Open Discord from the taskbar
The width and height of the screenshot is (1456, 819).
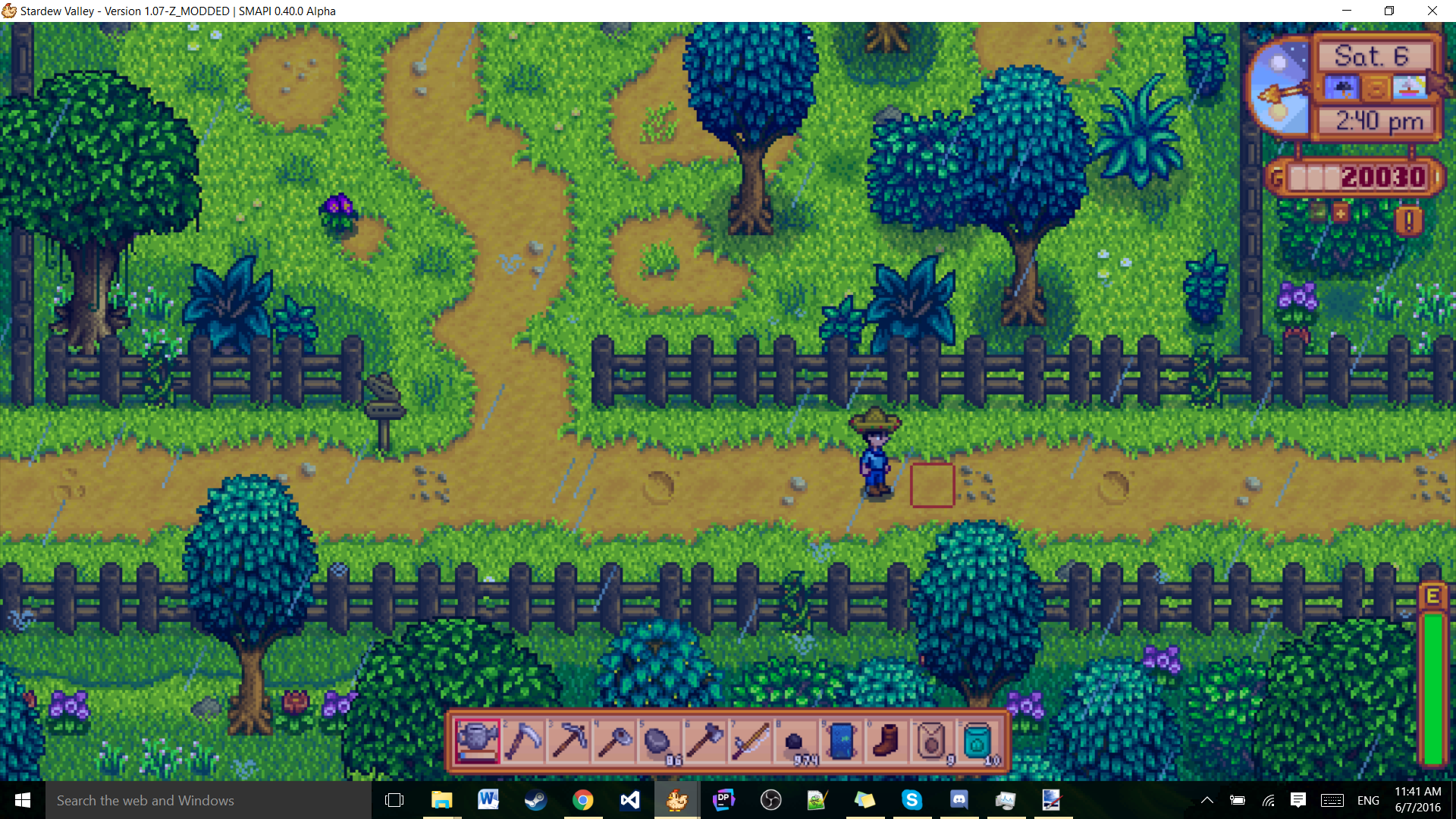click(x=959, y=800)
